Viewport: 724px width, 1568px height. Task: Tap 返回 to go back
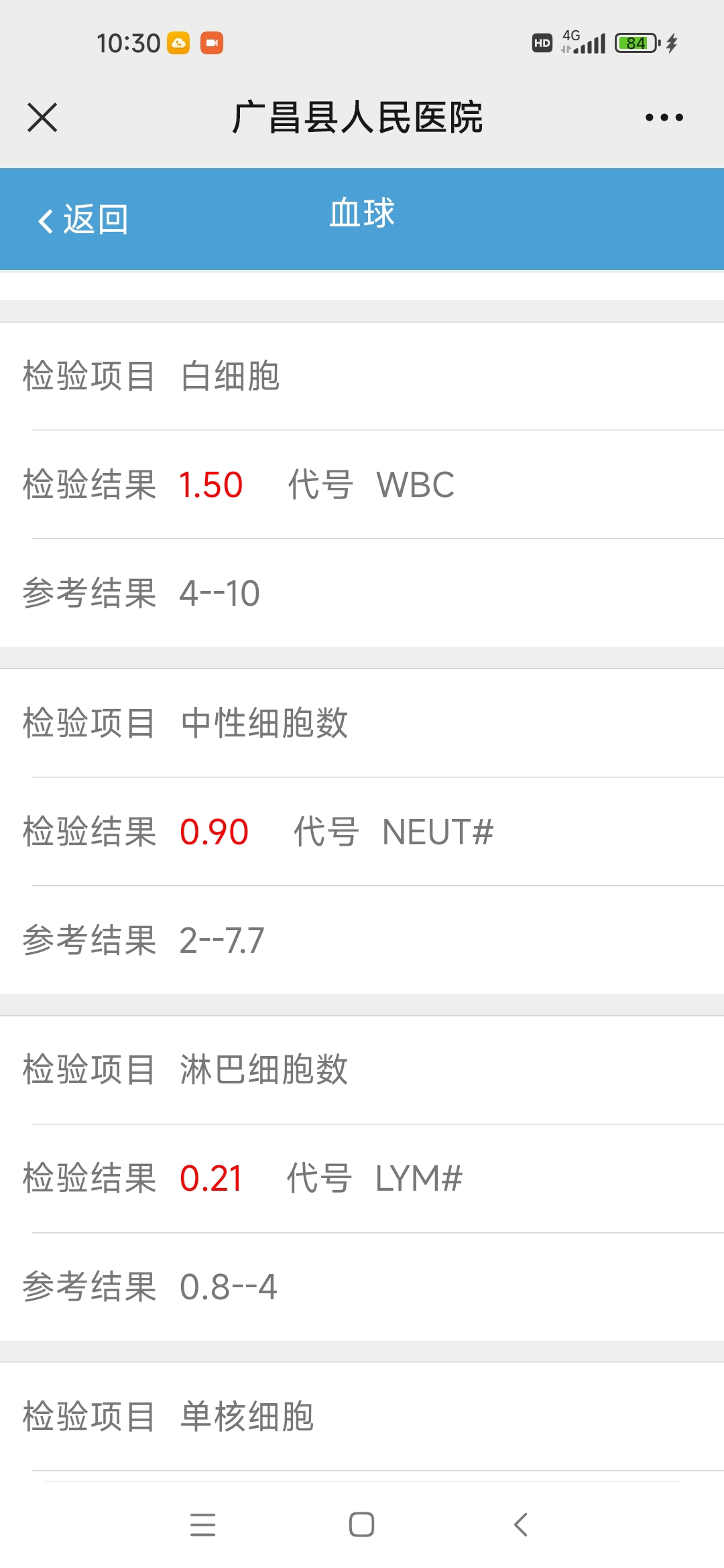[82, 220]
